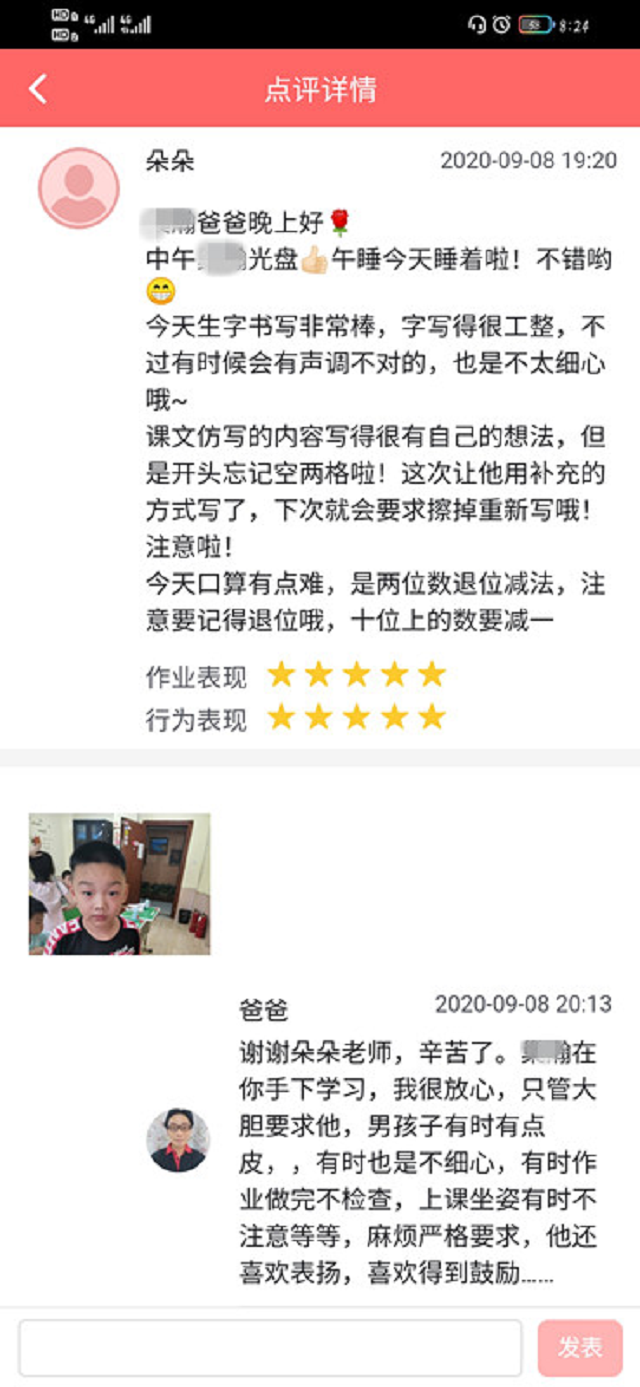Send the reply with 发表 button
This screenshot has width=640, height=1387.
580,1347
